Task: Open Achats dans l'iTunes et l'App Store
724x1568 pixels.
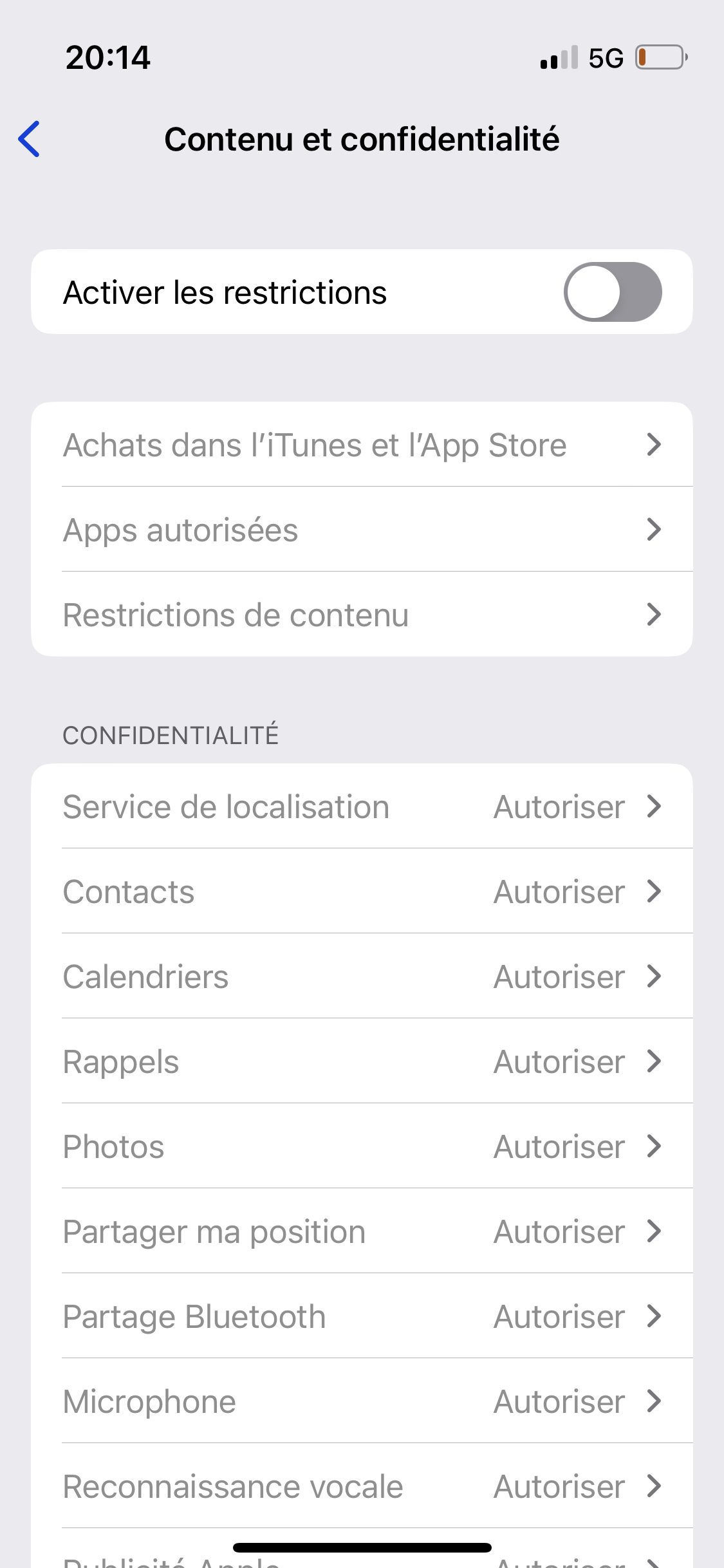Action: pyautogui.click(x=362, y=445)
